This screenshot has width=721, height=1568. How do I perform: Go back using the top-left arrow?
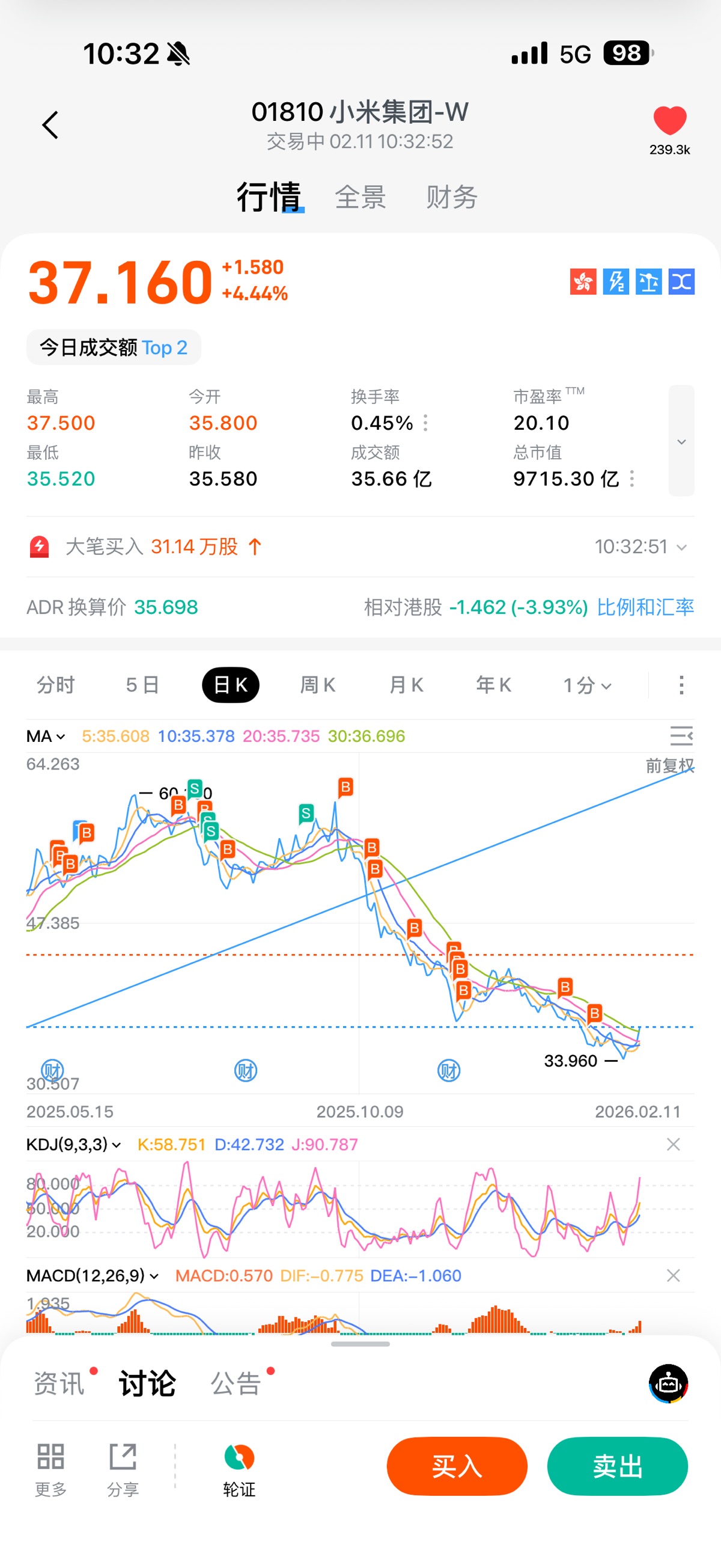pyautogui.click(x=50, y=126)
